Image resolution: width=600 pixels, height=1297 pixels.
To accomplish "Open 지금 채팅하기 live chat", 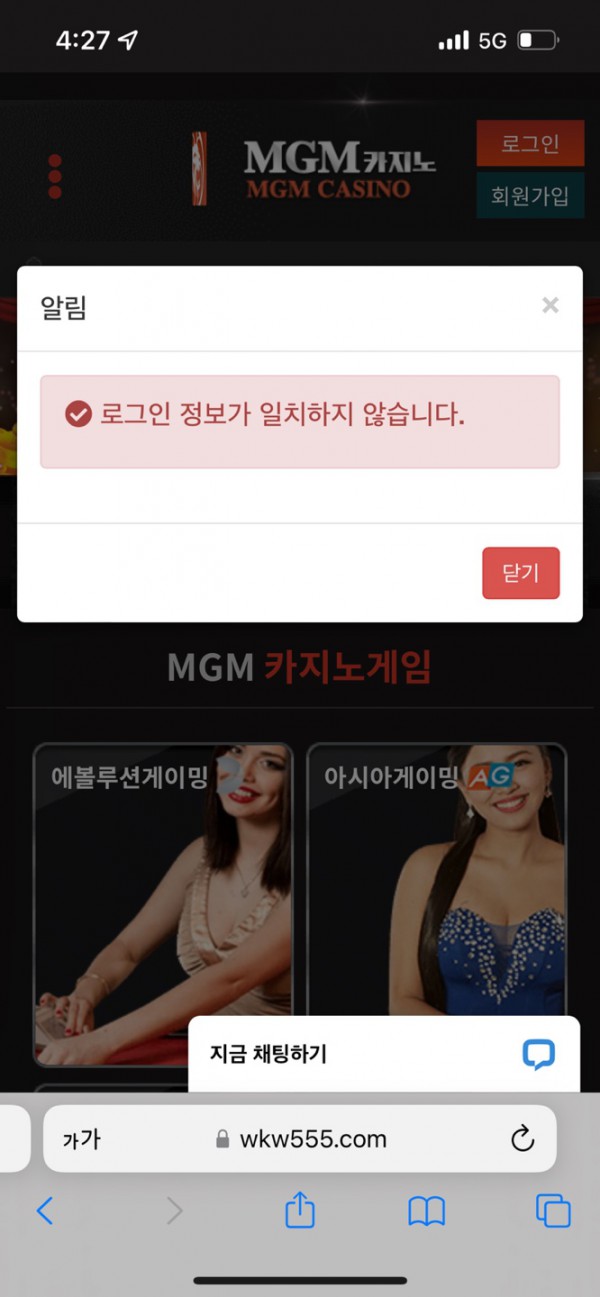I will [384, 1054].
